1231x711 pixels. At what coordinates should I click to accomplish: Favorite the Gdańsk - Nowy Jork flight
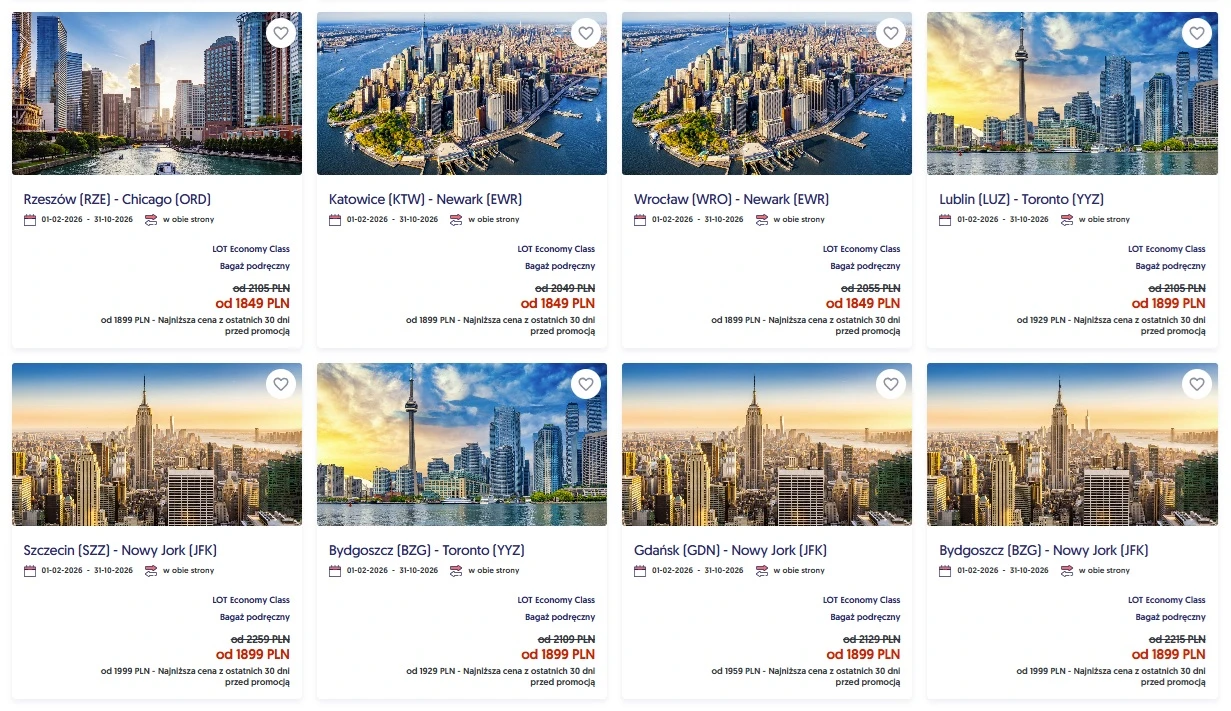[x=891, y=384]
